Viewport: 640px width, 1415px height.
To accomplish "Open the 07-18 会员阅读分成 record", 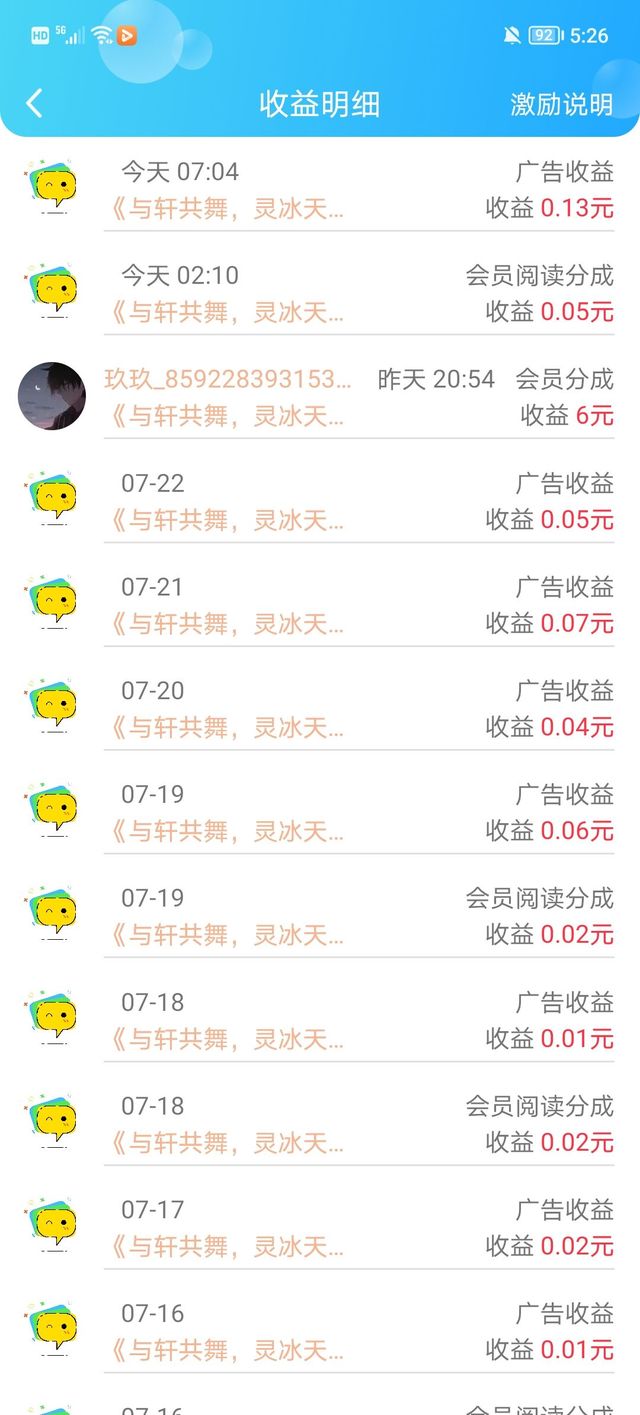I will [x=358, y=1126].
